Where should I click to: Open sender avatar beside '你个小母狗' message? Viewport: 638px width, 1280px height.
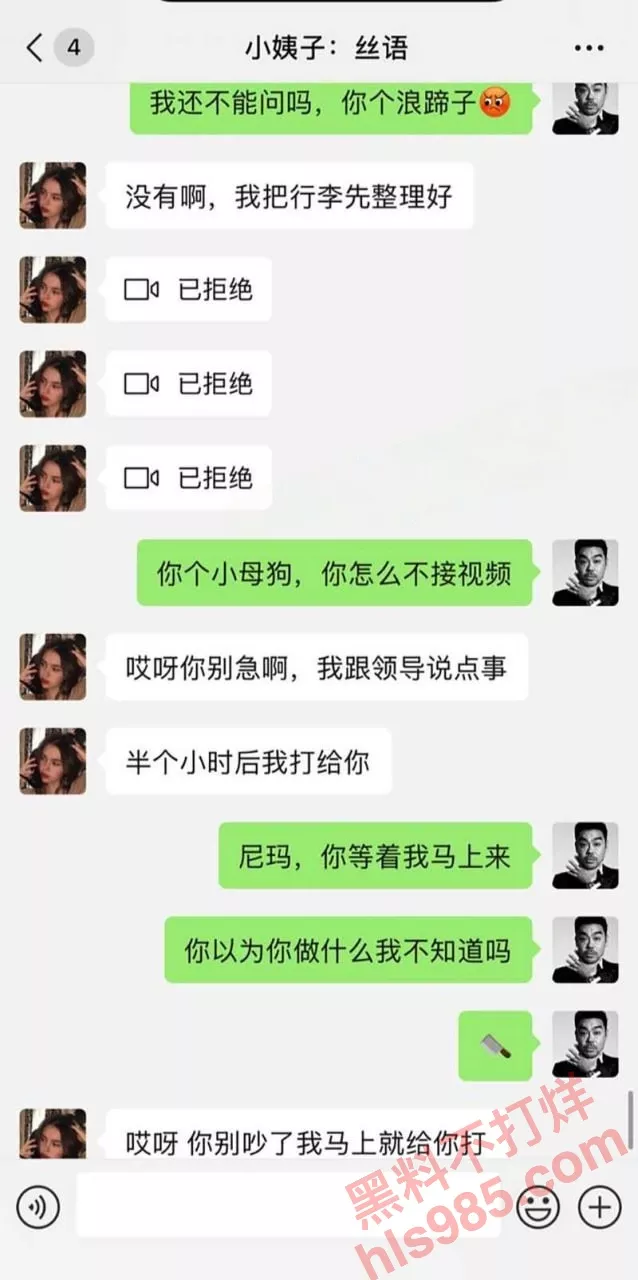(585, 573)
